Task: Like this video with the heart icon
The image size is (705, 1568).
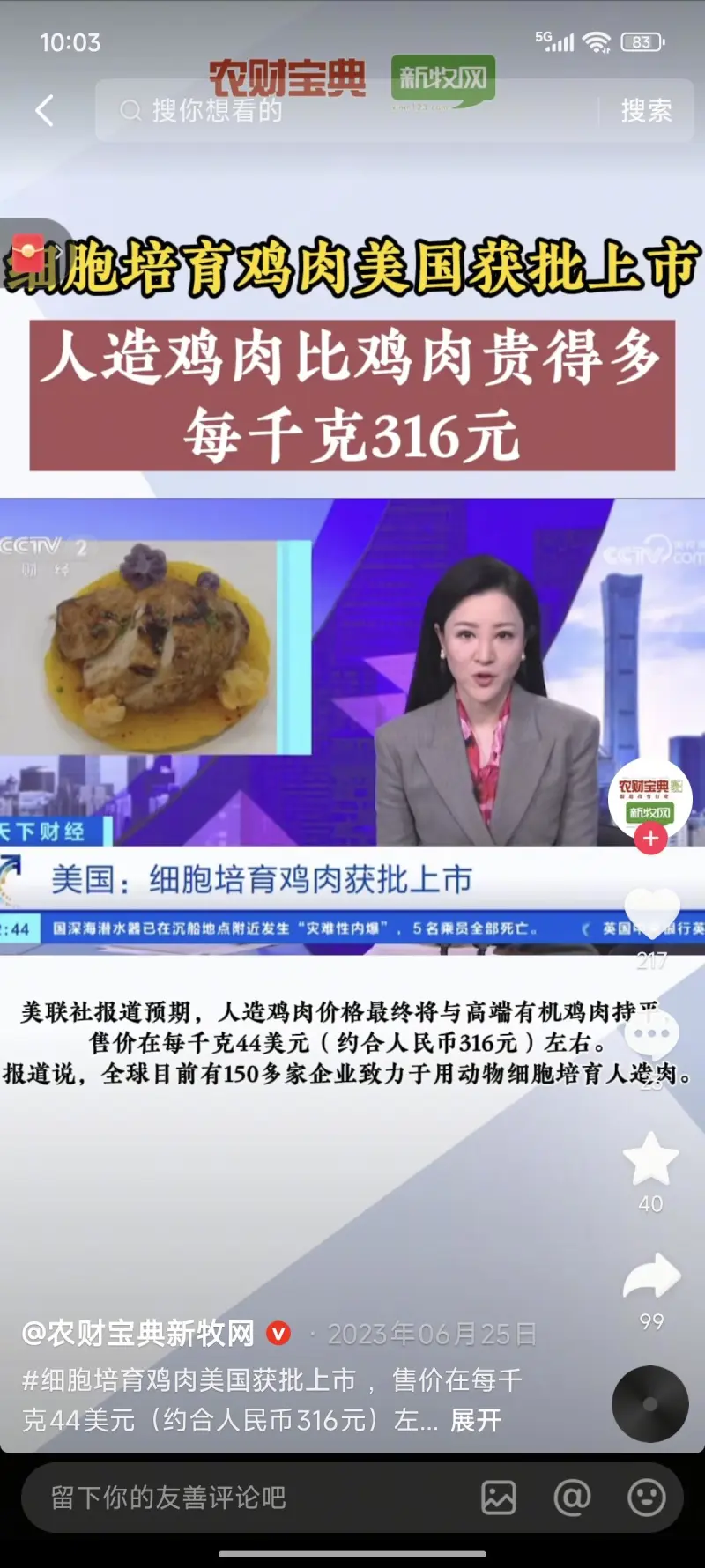Action: click(x=651, y=912)
